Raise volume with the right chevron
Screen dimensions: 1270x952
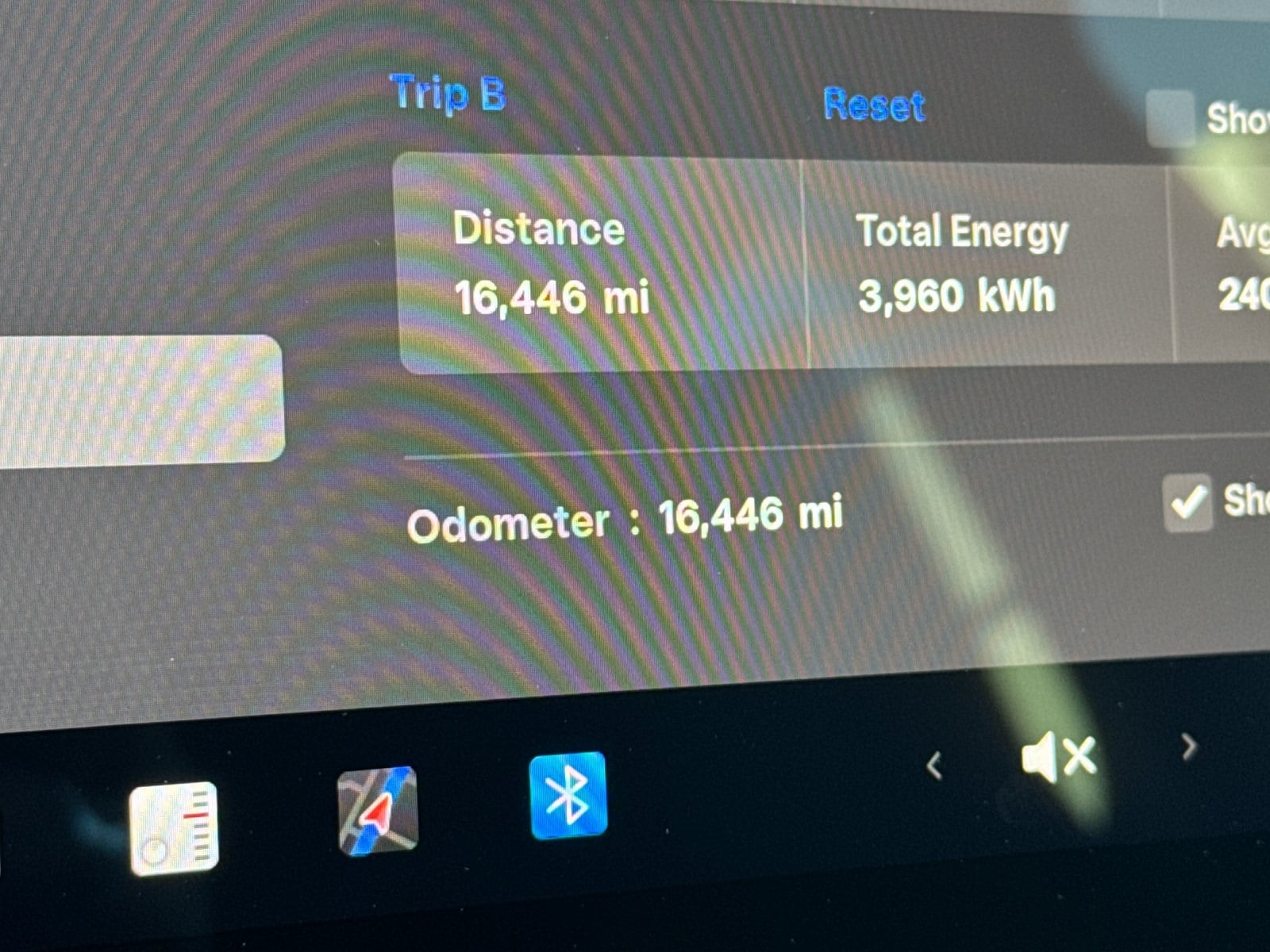[x=1188, y=747]
